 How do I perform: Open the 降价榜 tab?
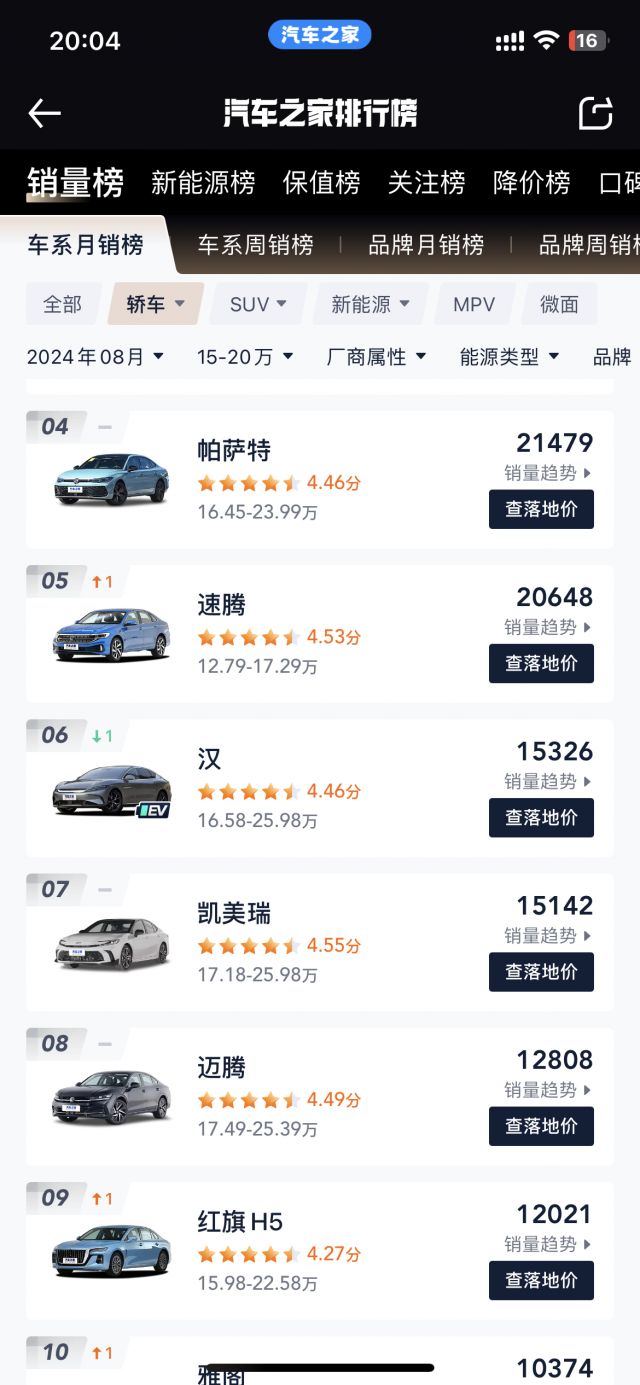(x=531, y=183)
